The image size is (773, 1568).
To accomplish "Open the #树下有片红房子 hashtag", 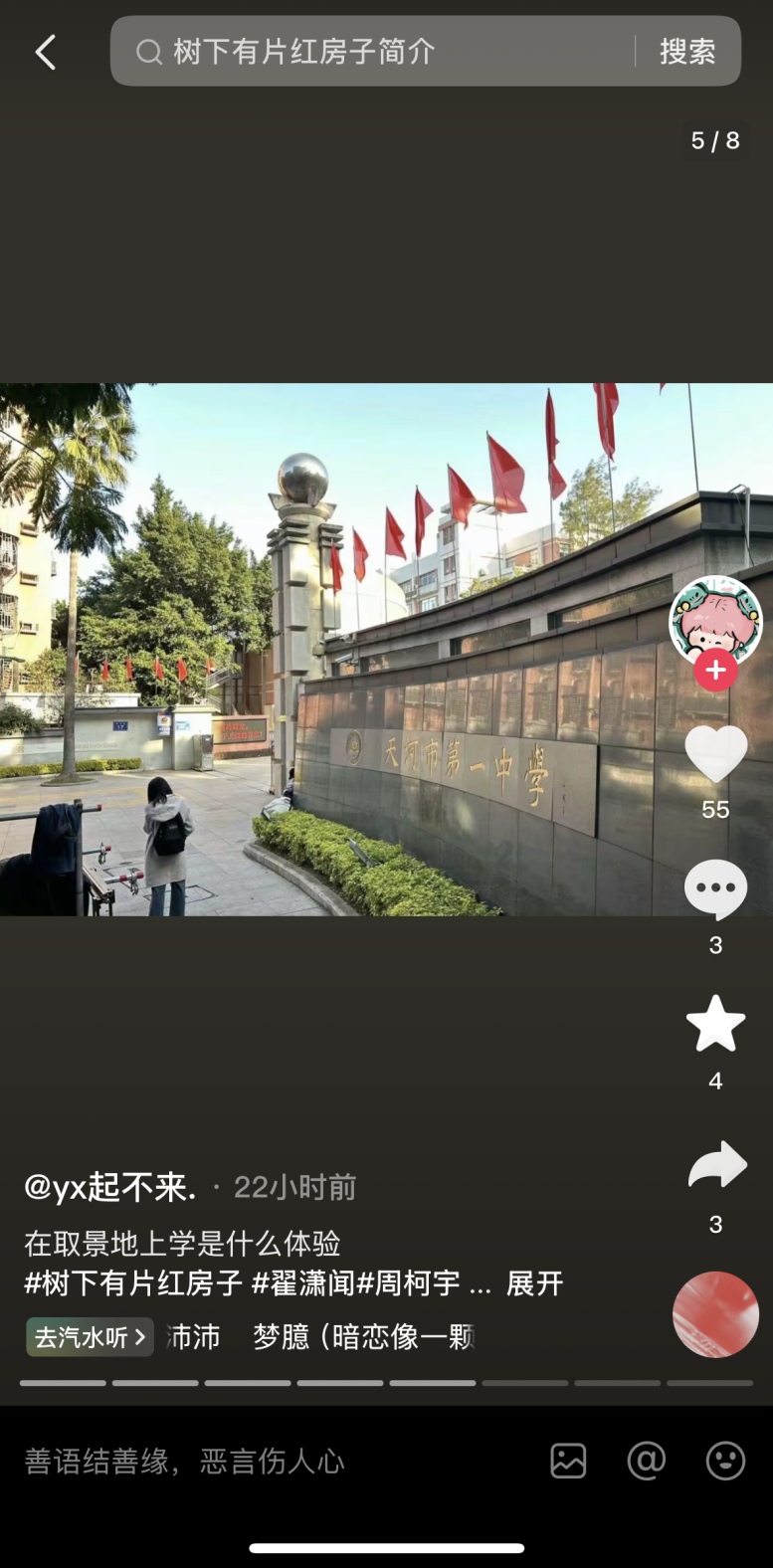I will tap(133, 1283).
